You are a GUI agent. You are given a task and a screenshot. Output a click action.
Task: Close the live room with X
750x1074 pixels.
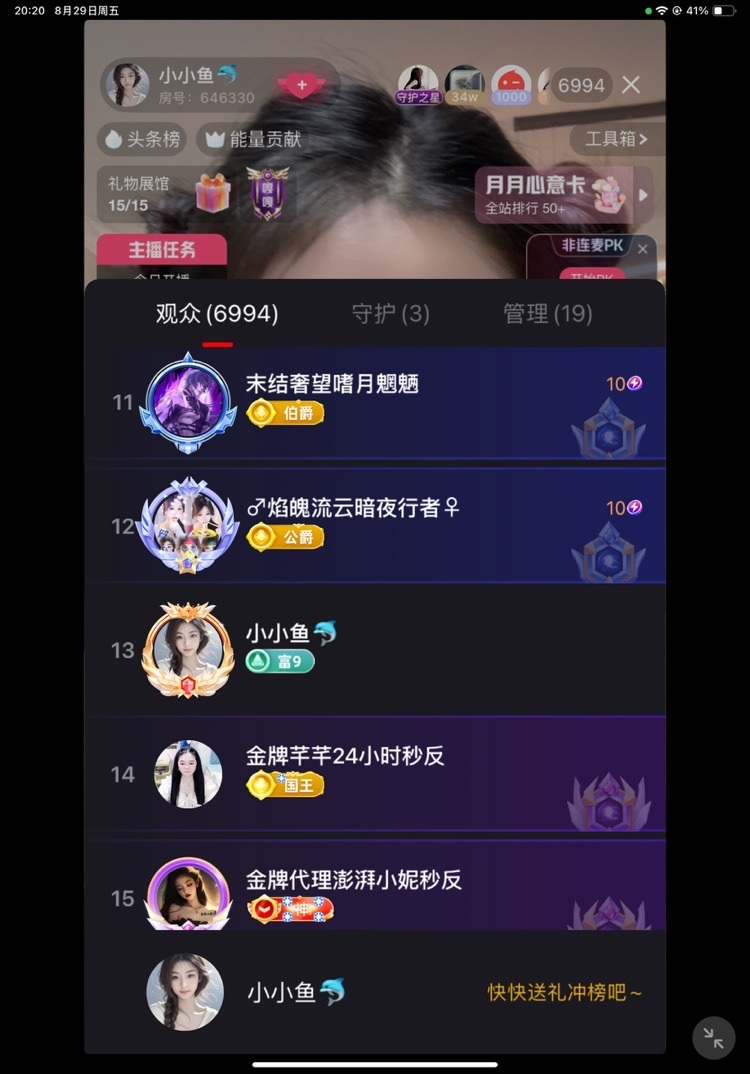(x=631, y=85)
